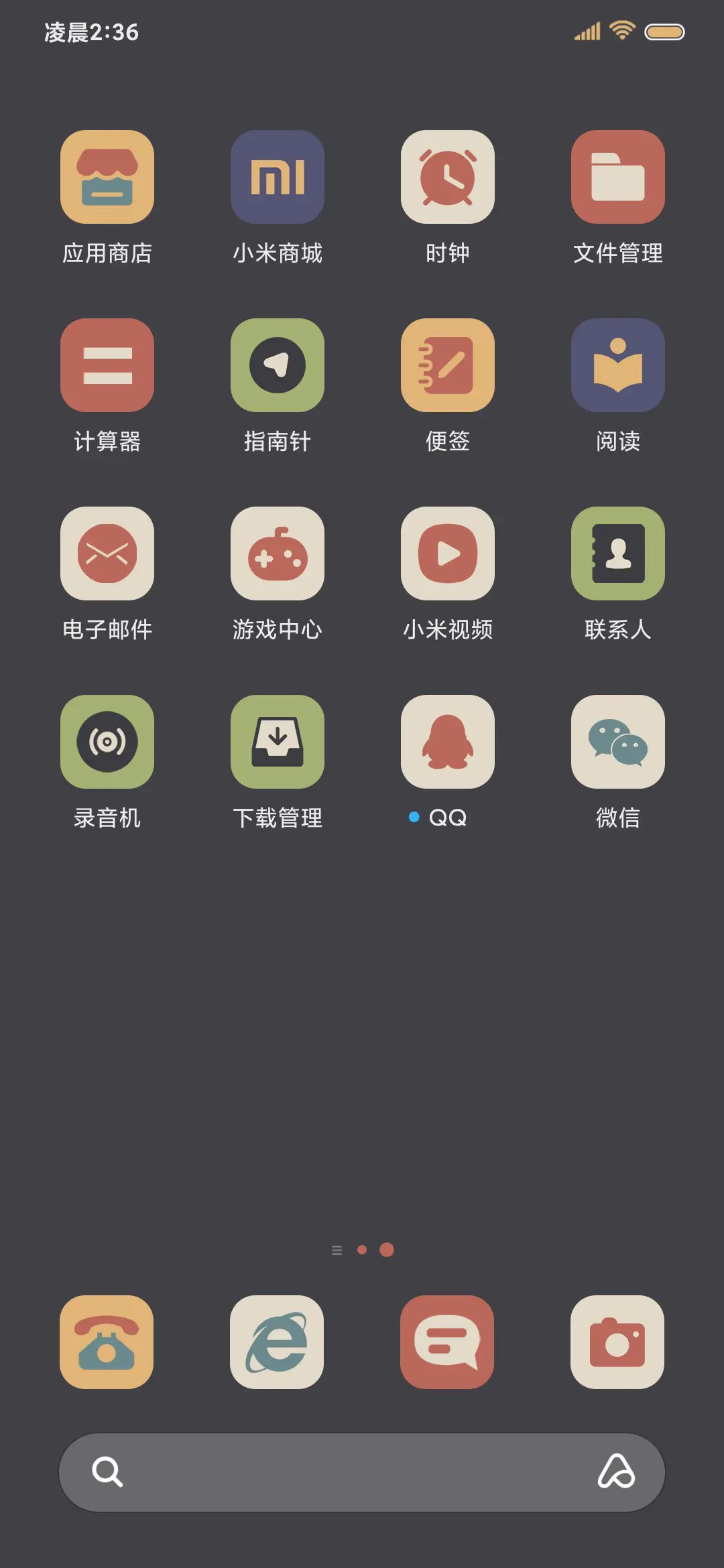
Task: Open the phone dialer in the dock
Action: [x=107, y=1344]
